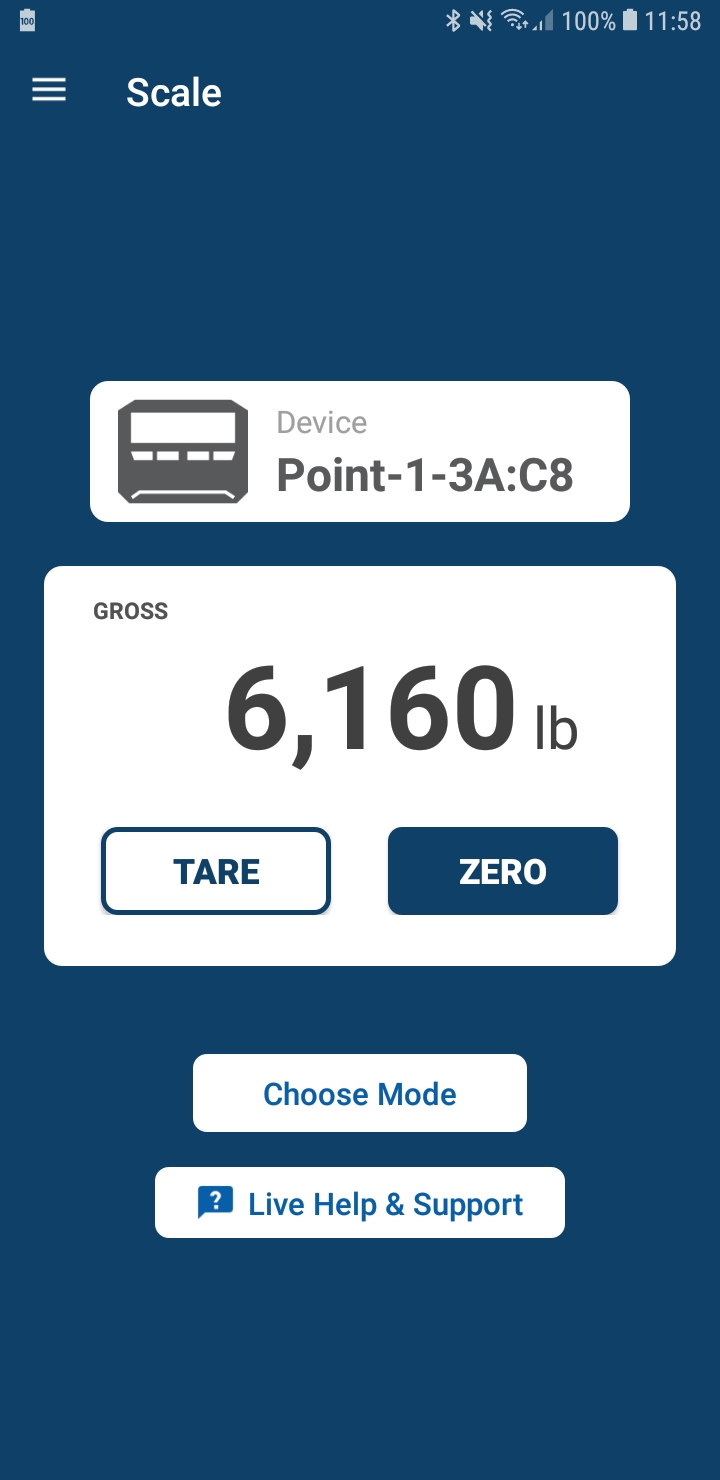Open Live Help & Support
The image size is (720, 1480).
pyautogui.click(x=360, y=1203)
